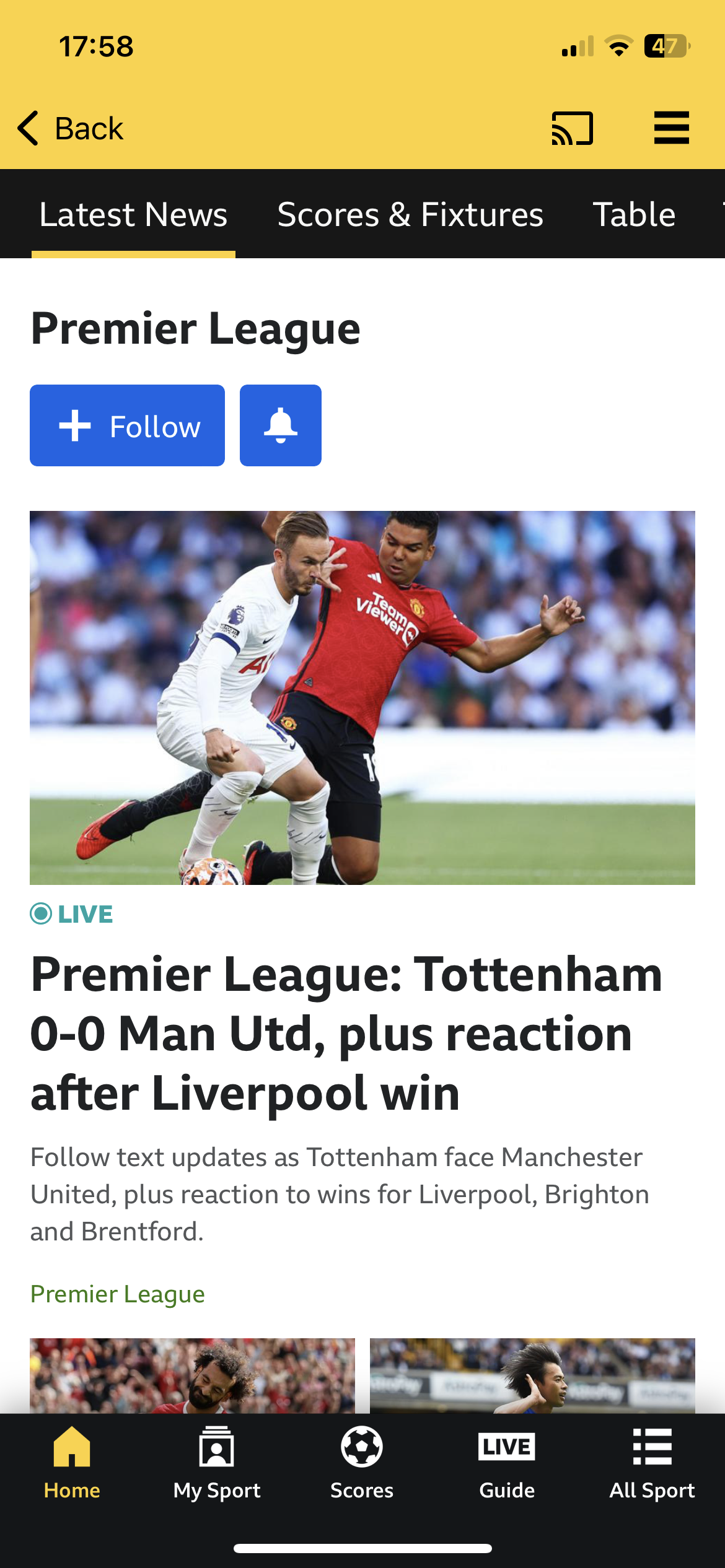This screenshot has height=1568, width=725.
Task: Switch to the Scores tab
Action: (x=362, y=1463)
